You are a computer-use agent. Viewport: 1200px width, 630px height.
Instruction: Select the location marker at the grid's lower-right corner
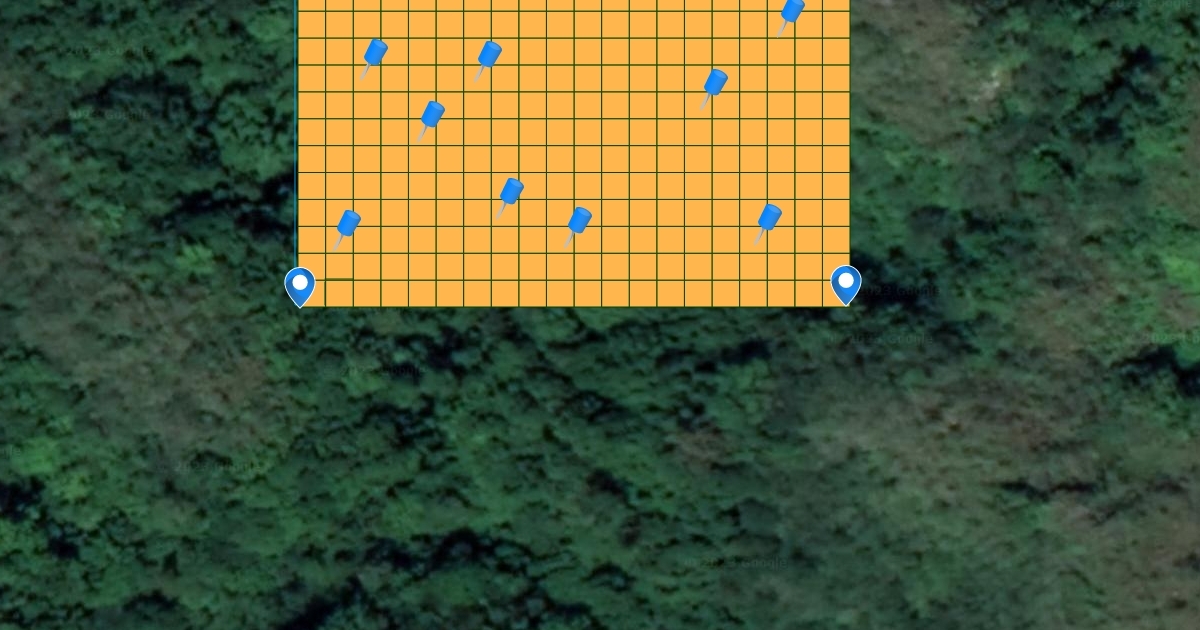pos(846,285)
